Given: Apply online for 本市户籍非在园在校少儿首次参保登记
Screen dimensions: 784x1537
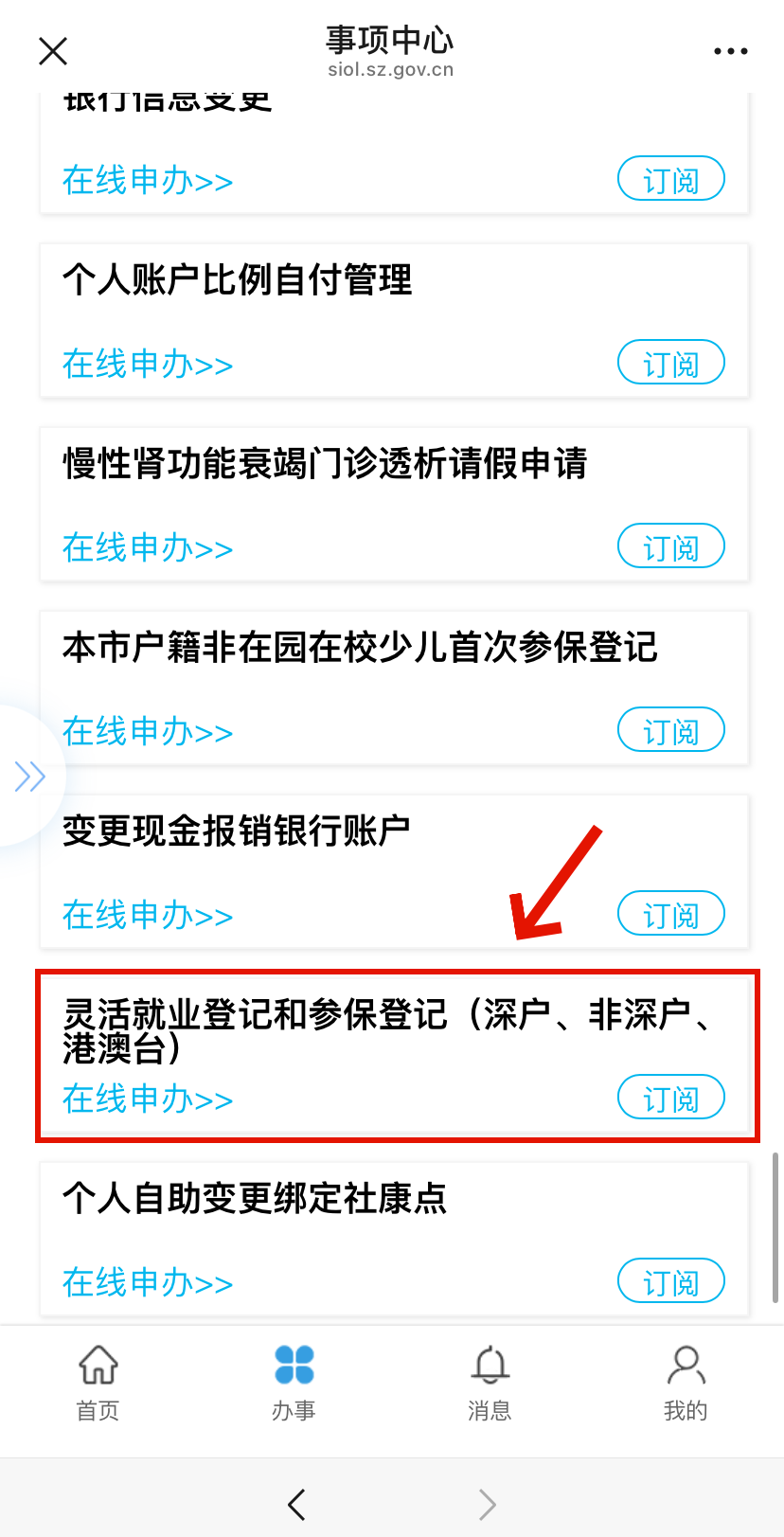Looking at the screenshot, I should [x=148, y=731].
